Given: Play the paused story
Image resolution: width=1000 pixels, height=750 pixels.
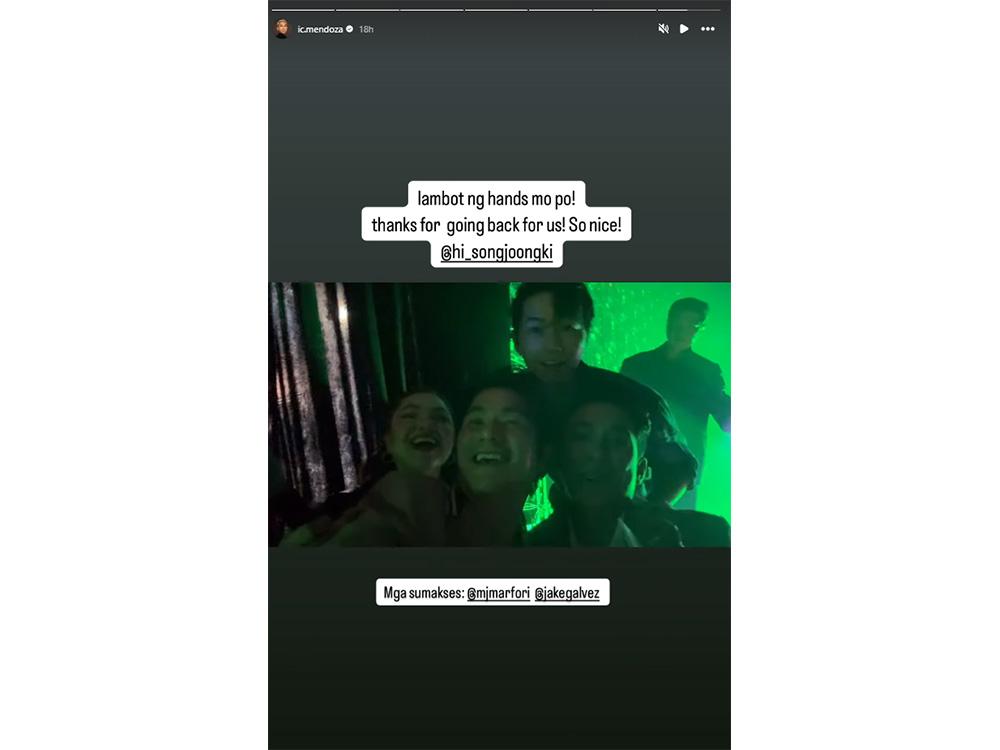Looking at the screenshot, I should 684,29.
